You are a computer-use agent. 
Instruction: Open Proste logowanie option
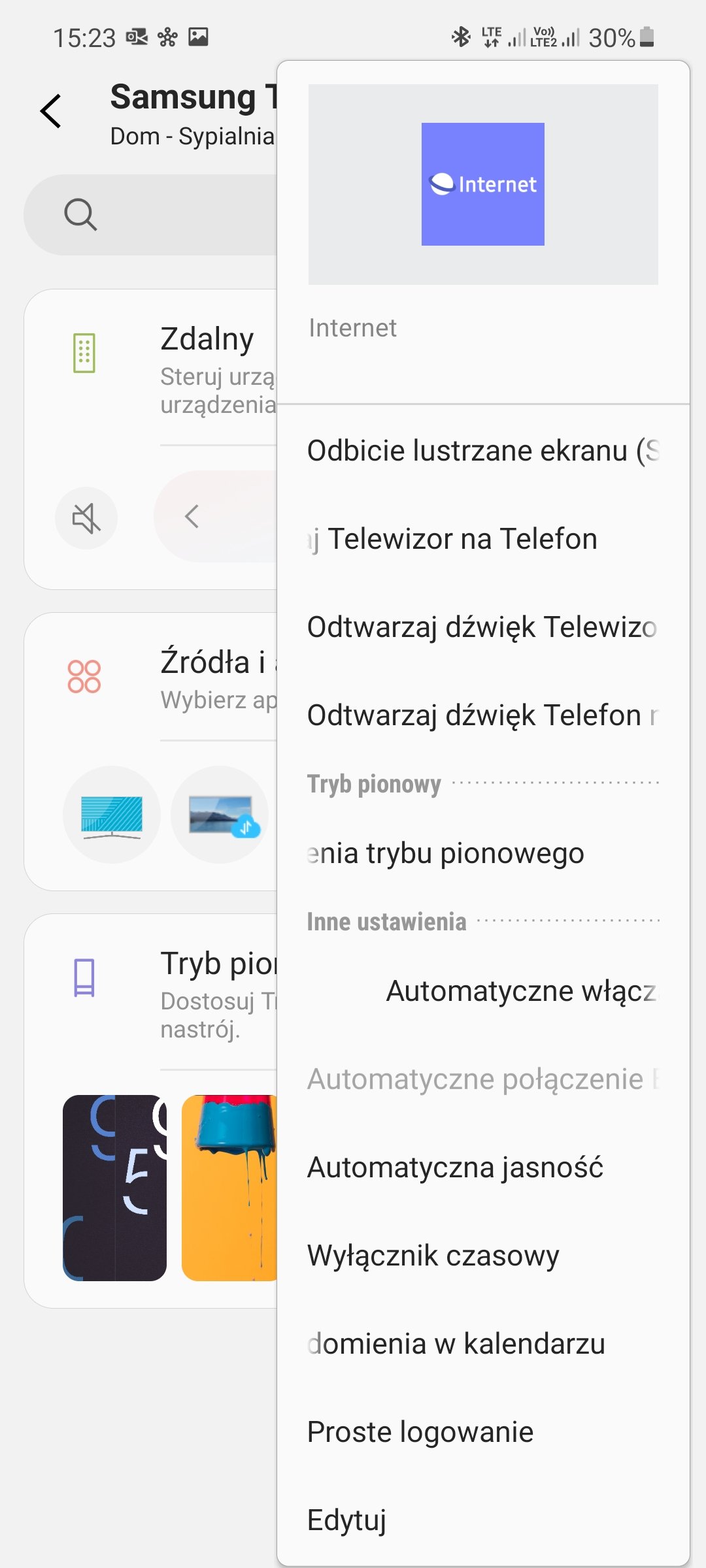pos(483,1432)
